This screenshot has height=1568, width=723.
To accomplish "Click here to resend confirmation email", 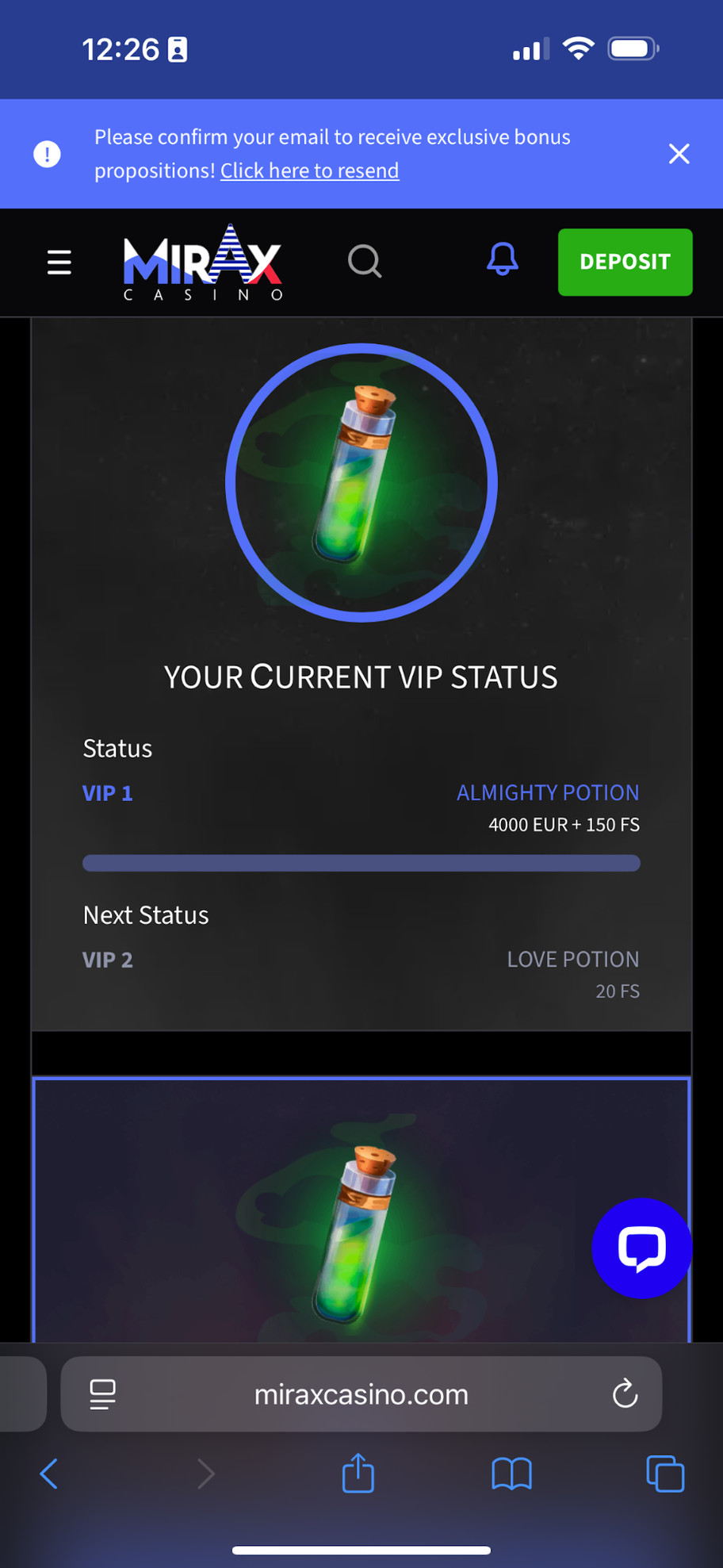I will coord(309,171).
